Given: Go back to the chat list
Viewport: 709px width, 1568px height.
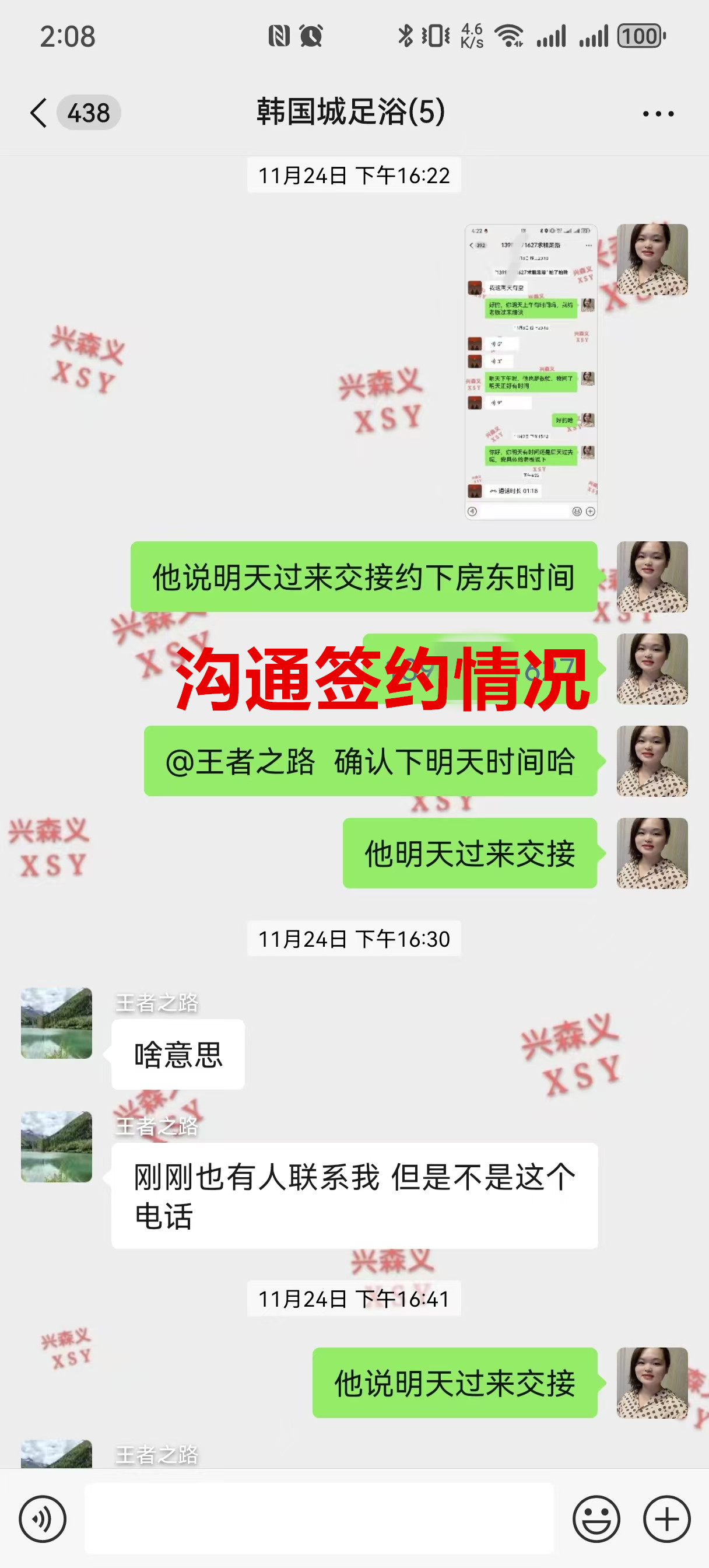Looking at the screenshot, I should point(39,113).
